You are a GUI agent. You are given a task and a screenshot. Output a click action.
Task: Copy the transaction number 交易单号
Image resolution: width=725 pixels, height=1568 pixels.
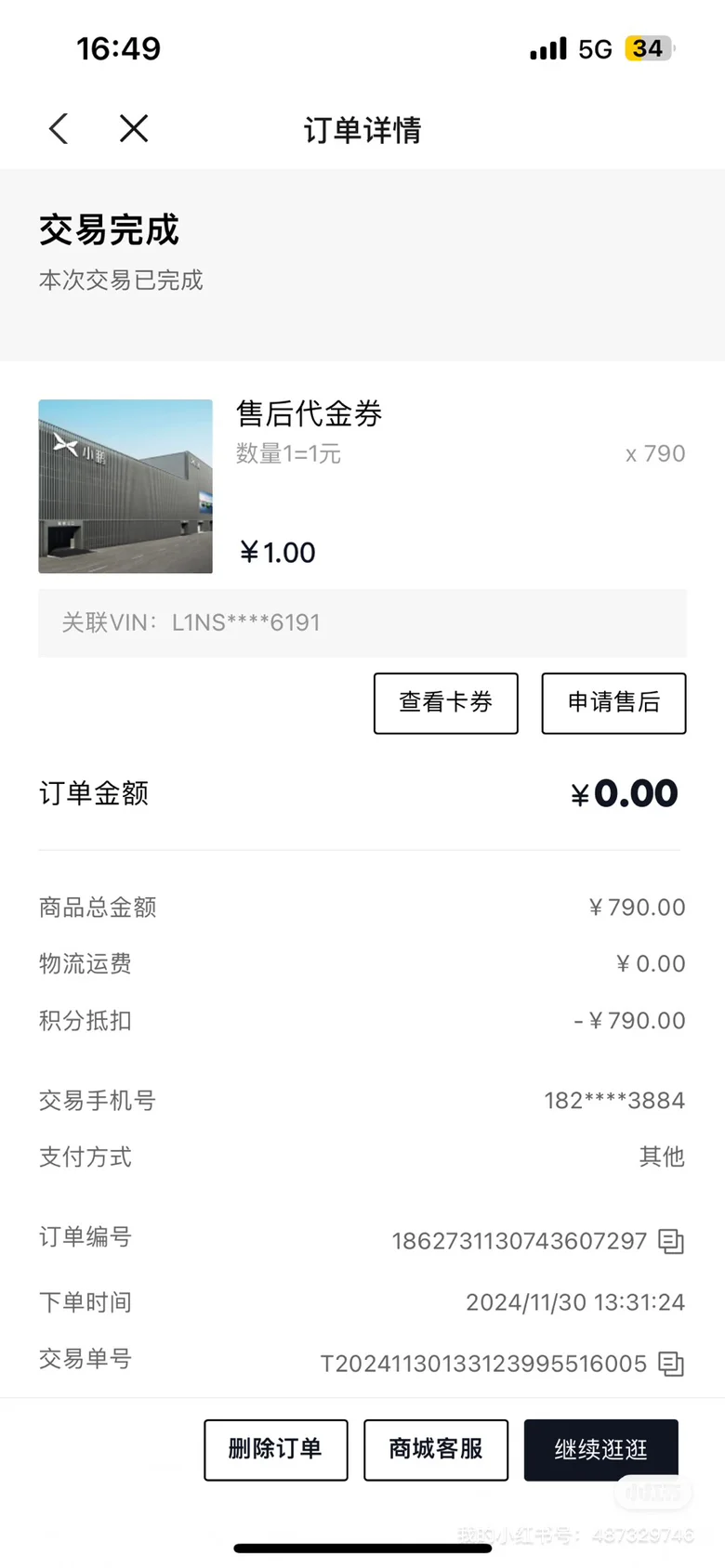(671, 1364)
